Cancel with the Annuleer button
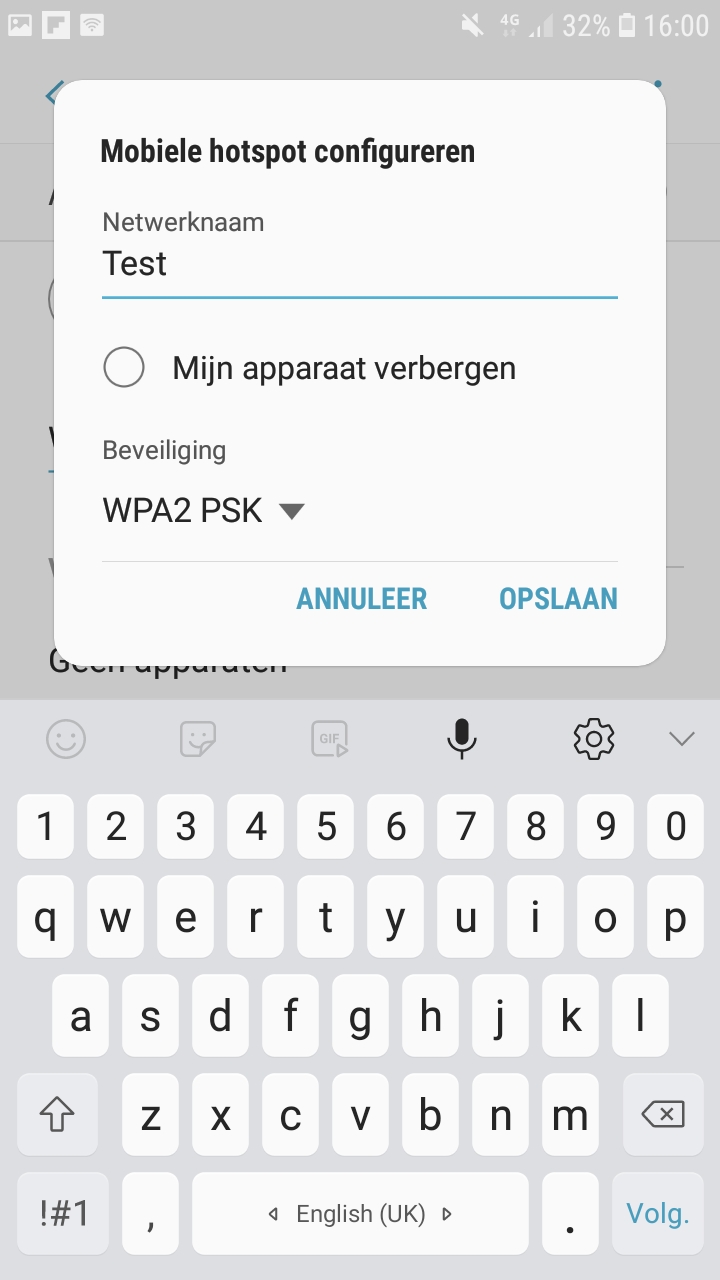 (x=362, y=599)
